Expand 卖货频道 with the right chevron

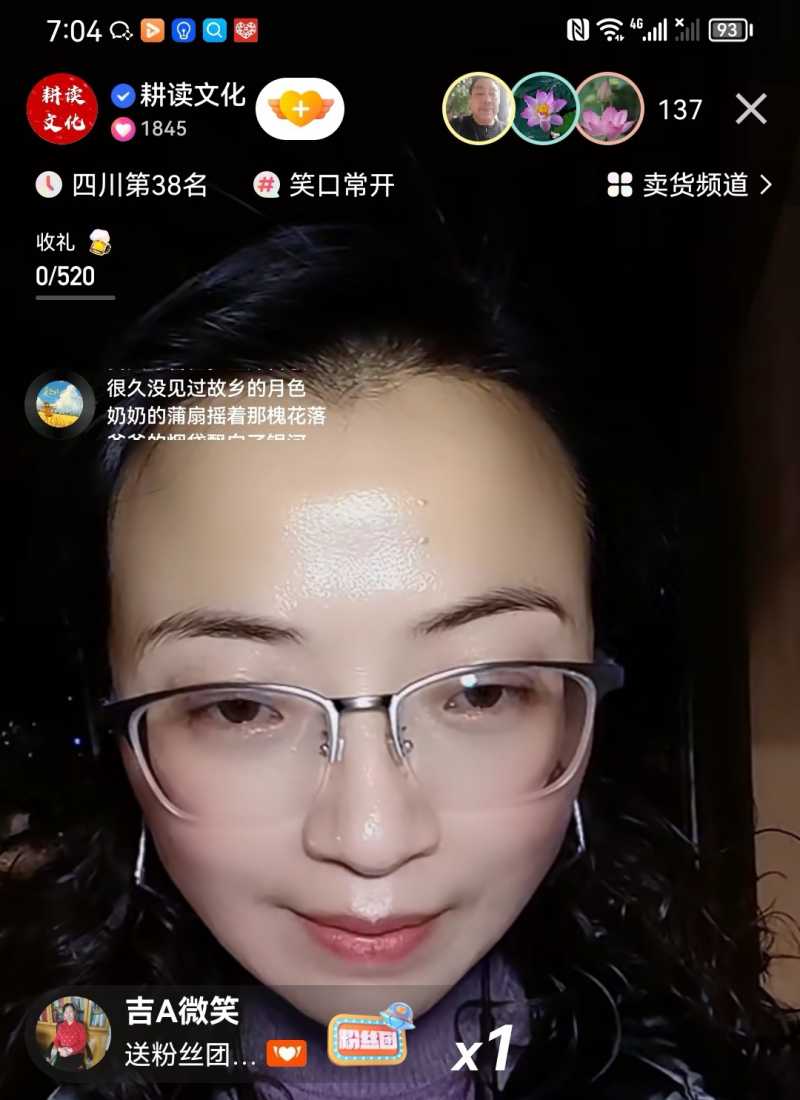(x=766, y=186)
